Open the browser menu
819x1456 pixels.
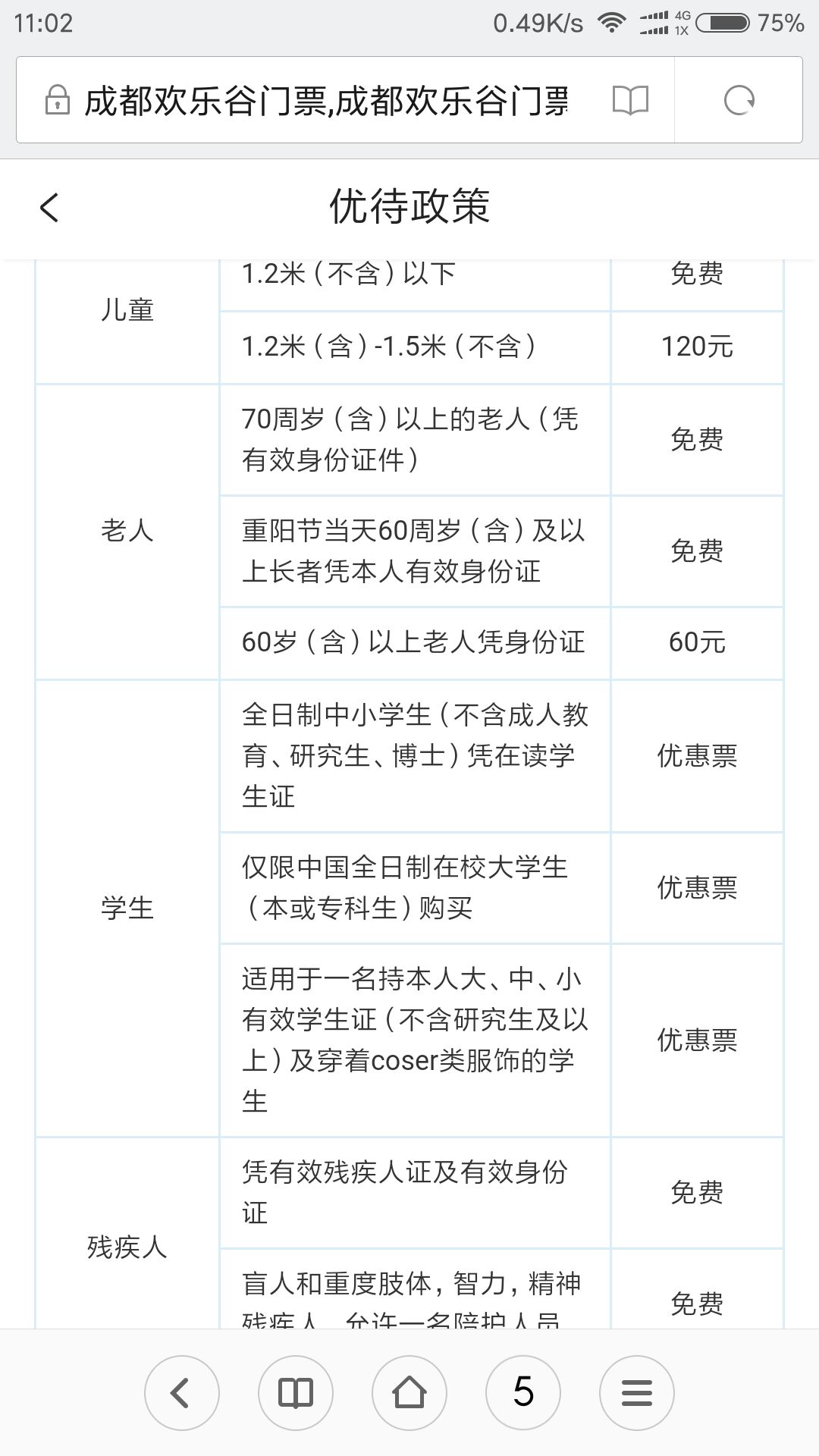click(637, 1392)
